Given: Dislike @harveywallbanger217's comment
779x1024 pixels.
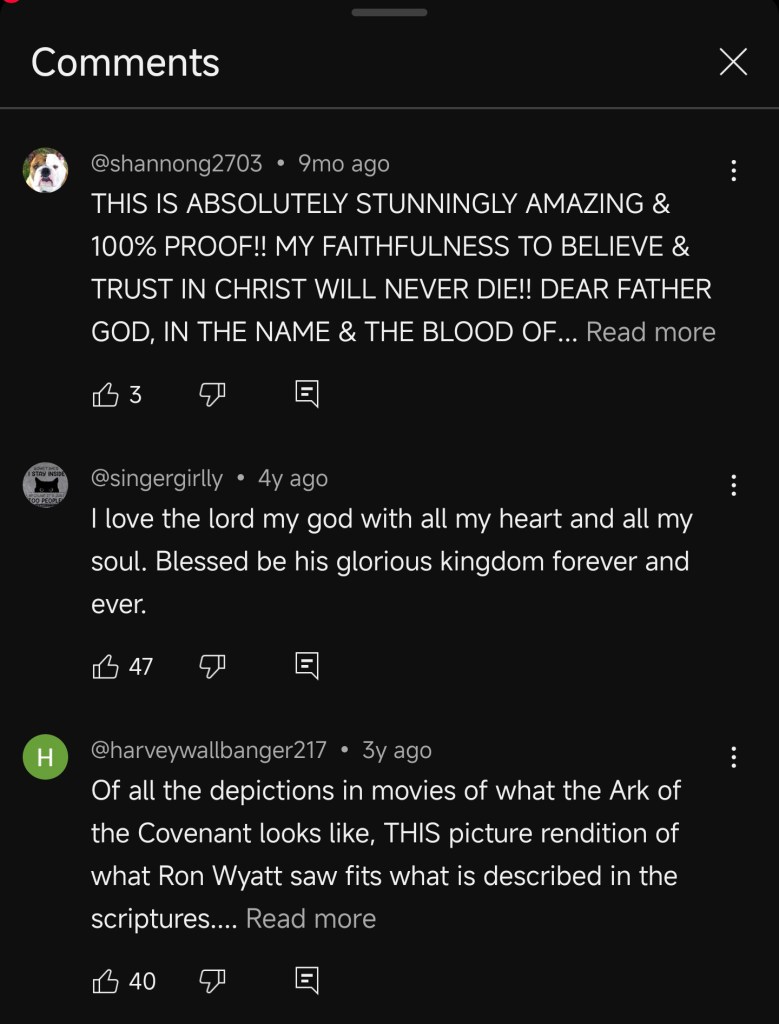Looking at the screenshot, I should point(212,981).
